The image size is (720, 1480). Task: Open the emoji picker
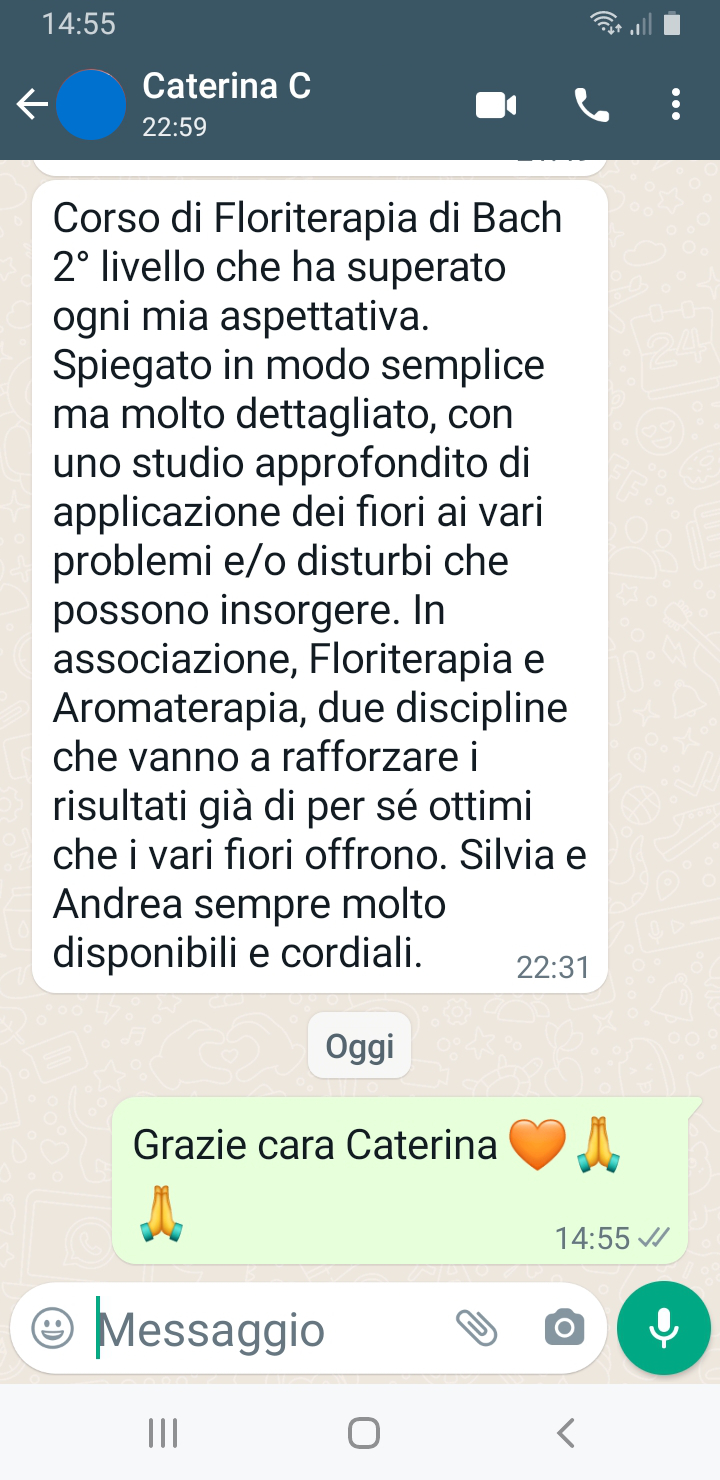pos(52,1328)
